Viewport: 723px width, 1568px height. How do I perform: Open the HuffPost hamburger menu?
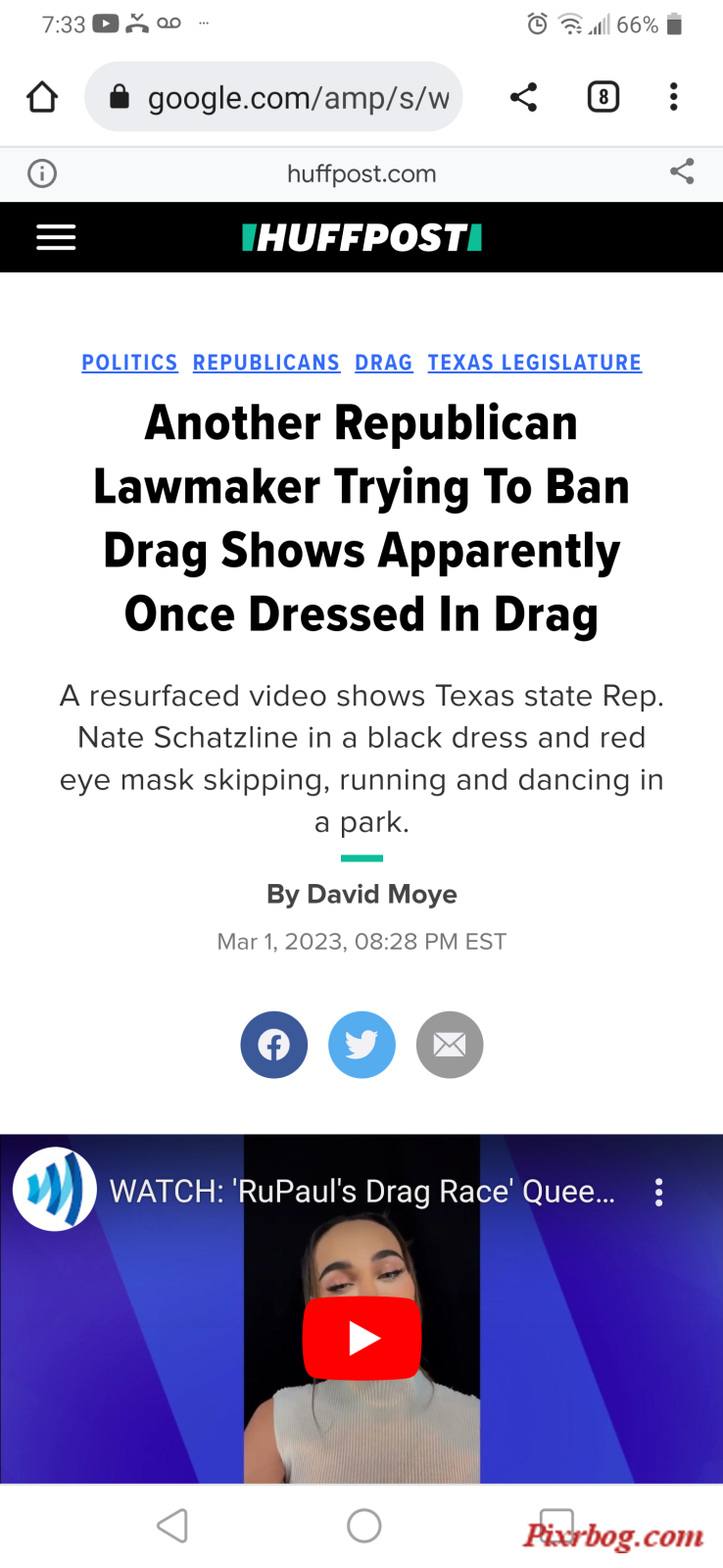[56, 237]
